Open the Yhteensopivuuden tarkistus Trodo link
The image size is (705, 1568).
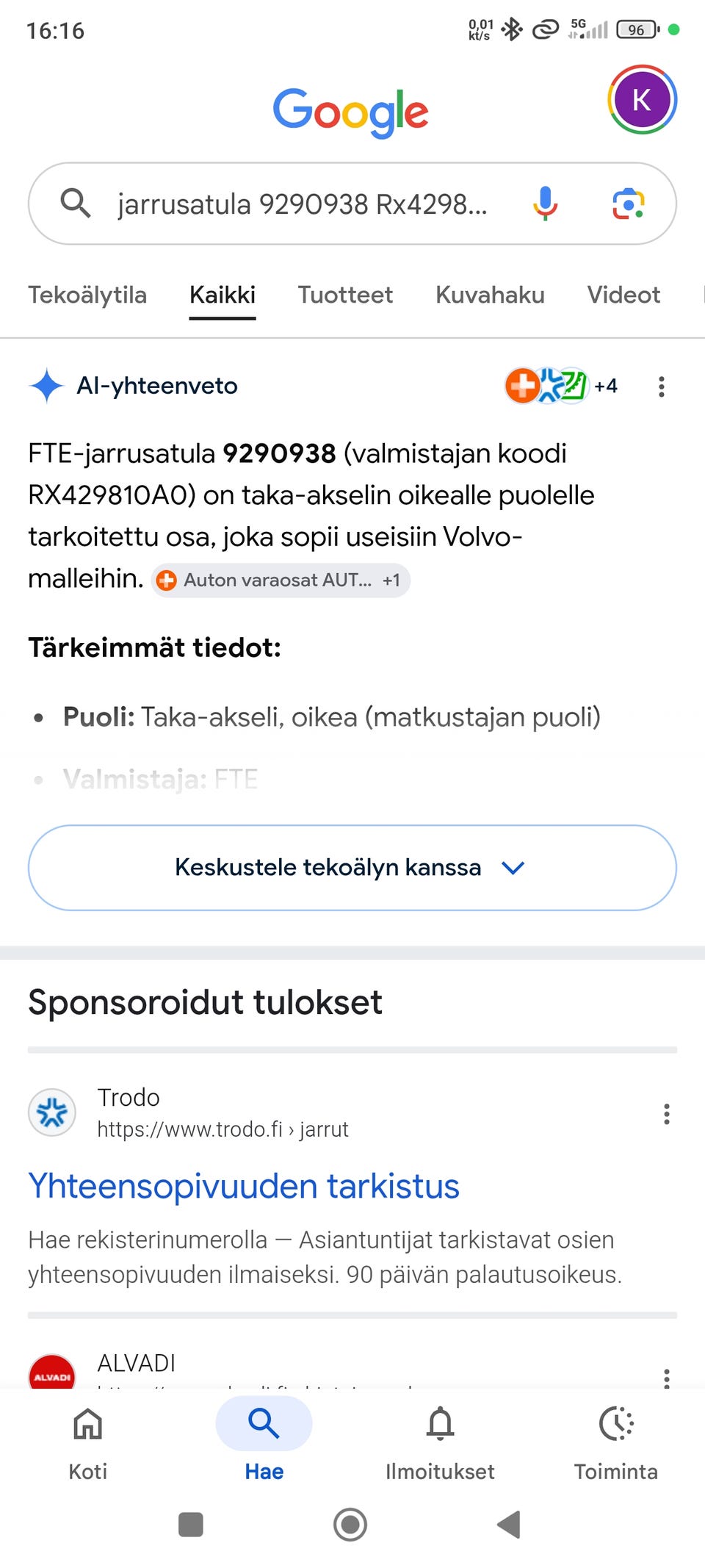(244, 1186)
